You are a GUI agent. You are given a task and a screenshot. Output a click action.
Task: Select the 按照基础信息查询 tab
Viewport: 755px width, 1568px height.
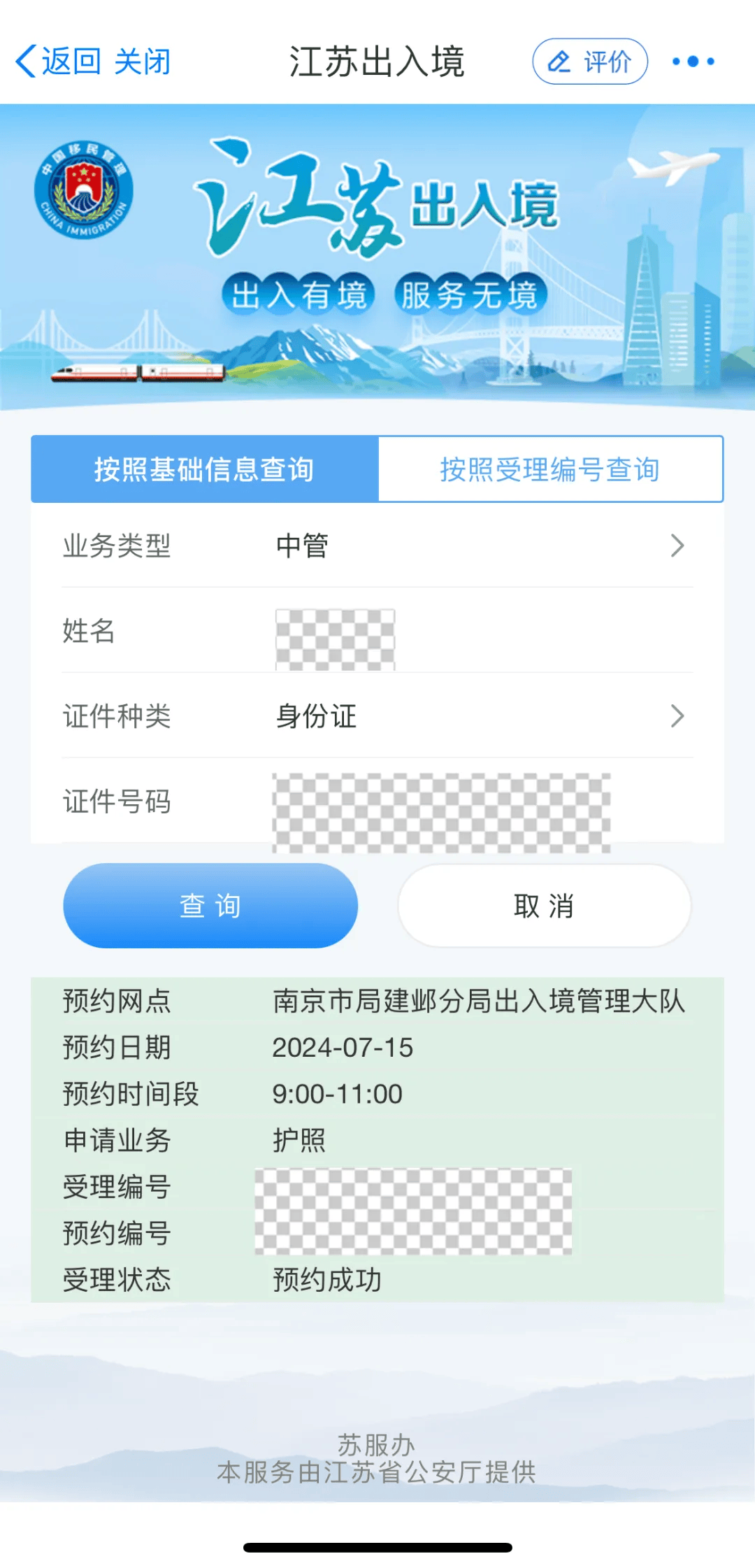pyautogui.click(x=205, y=469)
